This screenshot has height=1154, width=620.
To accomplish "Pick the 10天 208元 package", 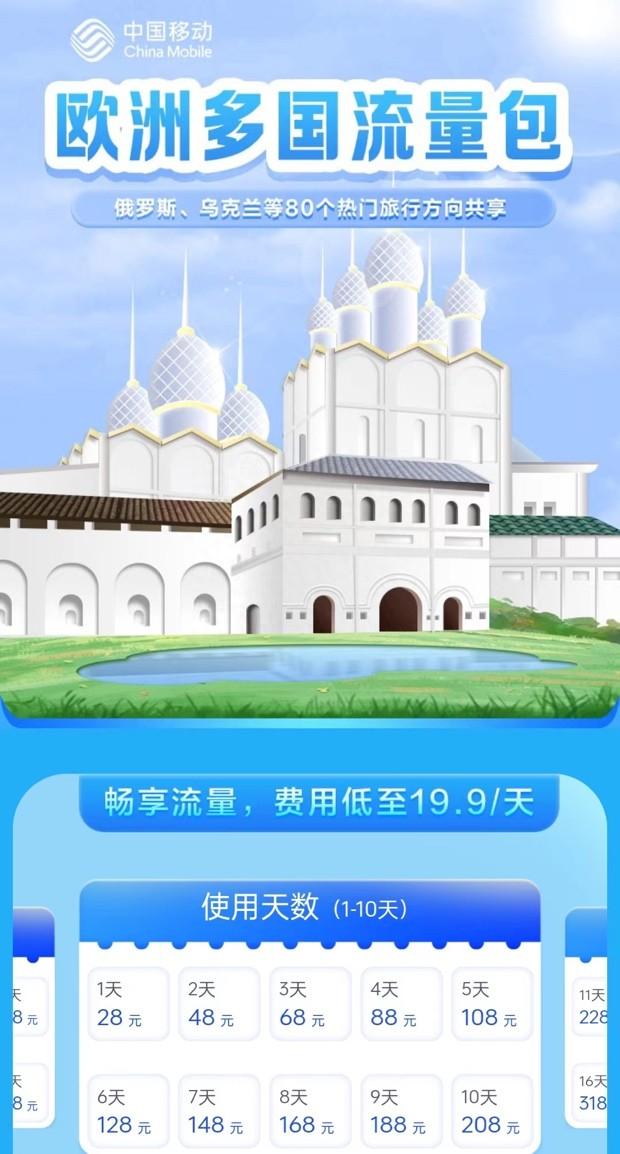I will click(x=492, y=1111).
